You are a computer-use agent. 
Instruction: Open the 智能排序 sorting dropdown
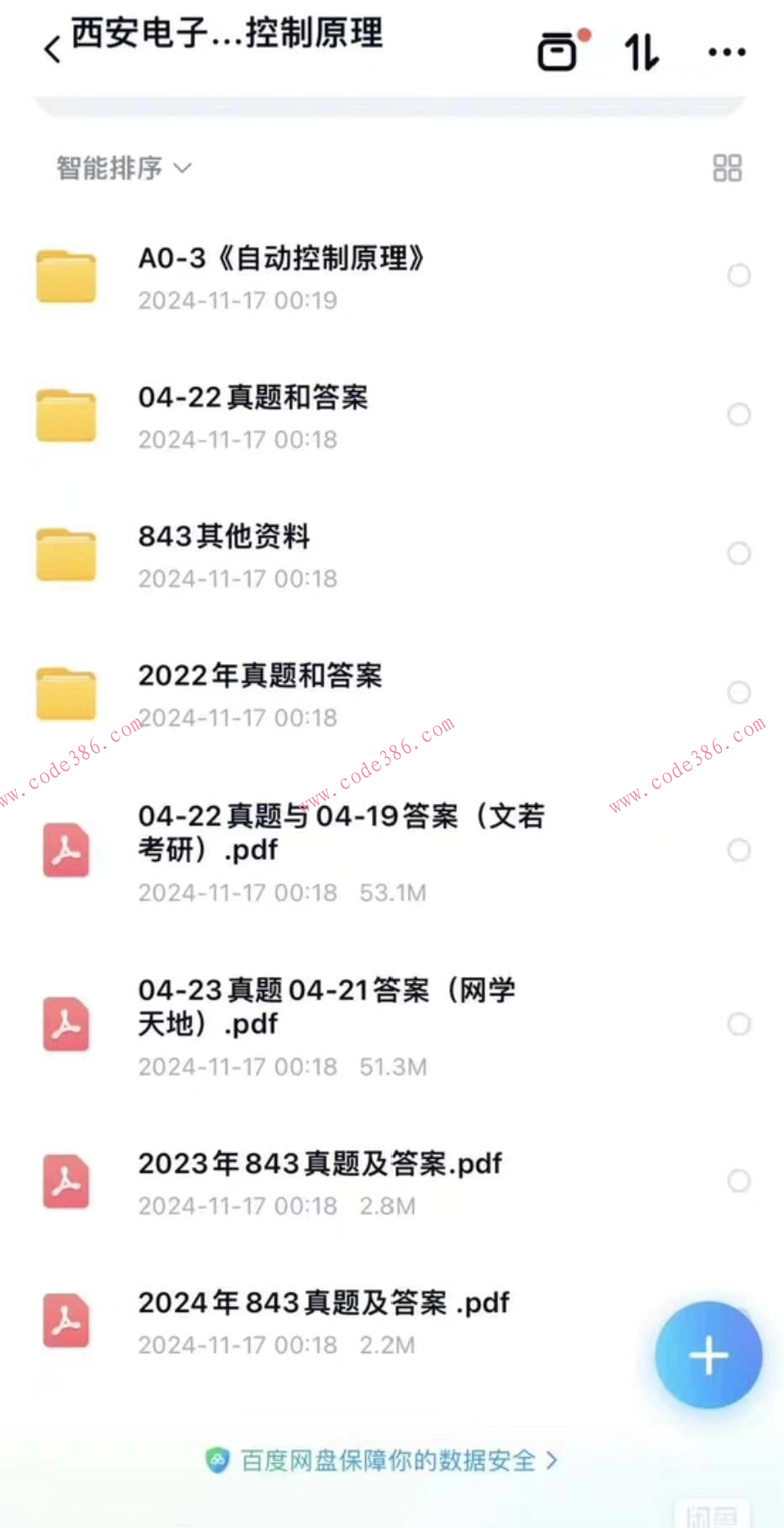point(123,168)
